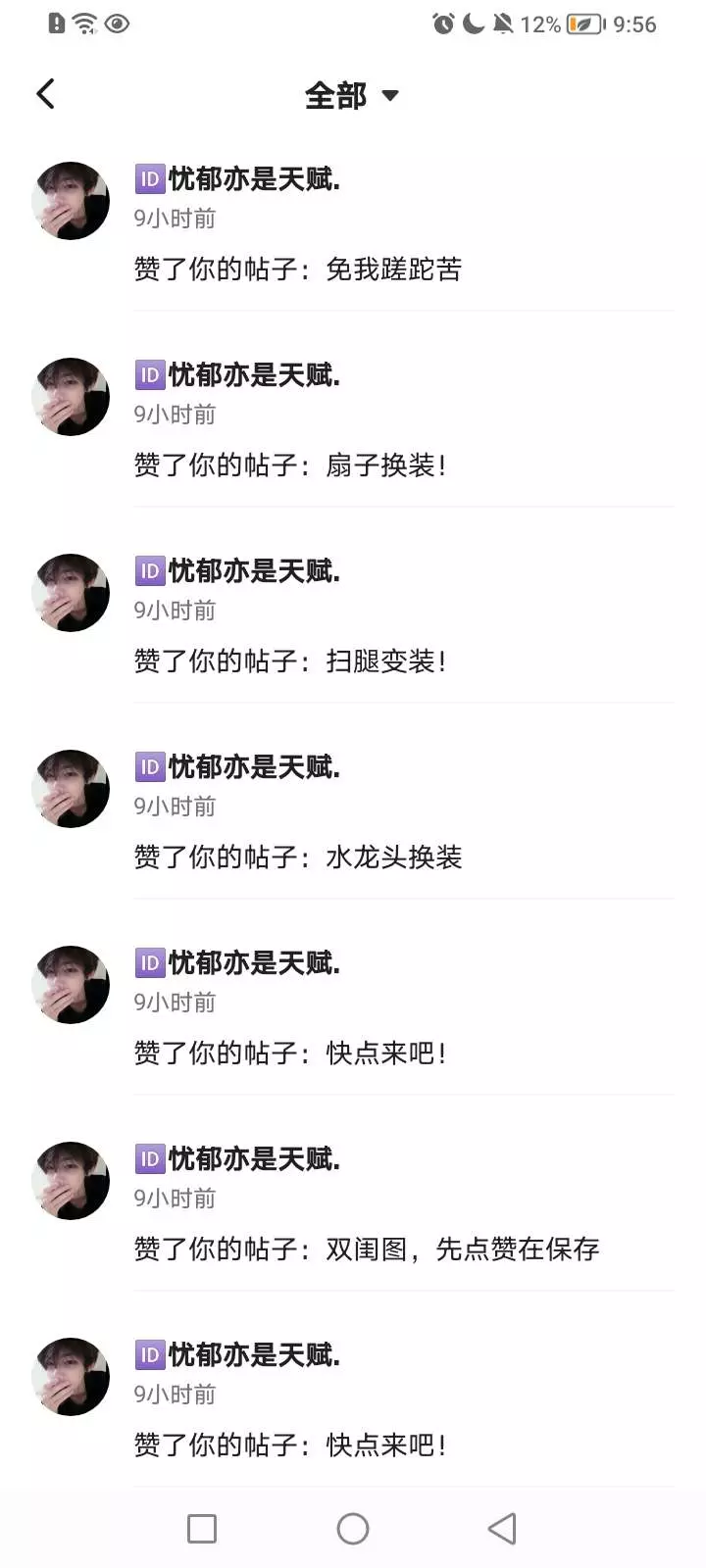Tap the system home button
This screenshot has width=706, height=1568.
click(353, 1529)
